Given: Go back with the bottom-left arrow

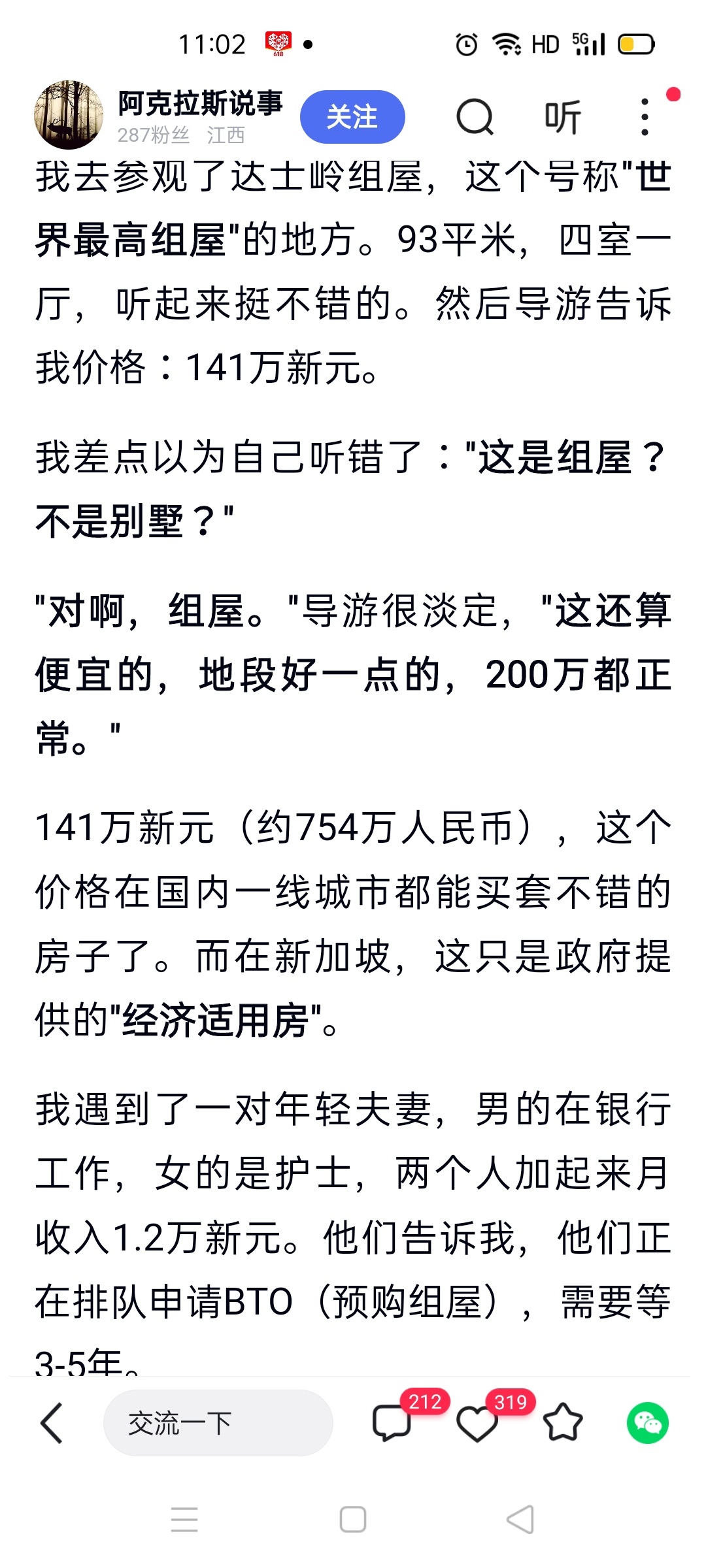Looking at the screenshot, I should [52, 1423].
